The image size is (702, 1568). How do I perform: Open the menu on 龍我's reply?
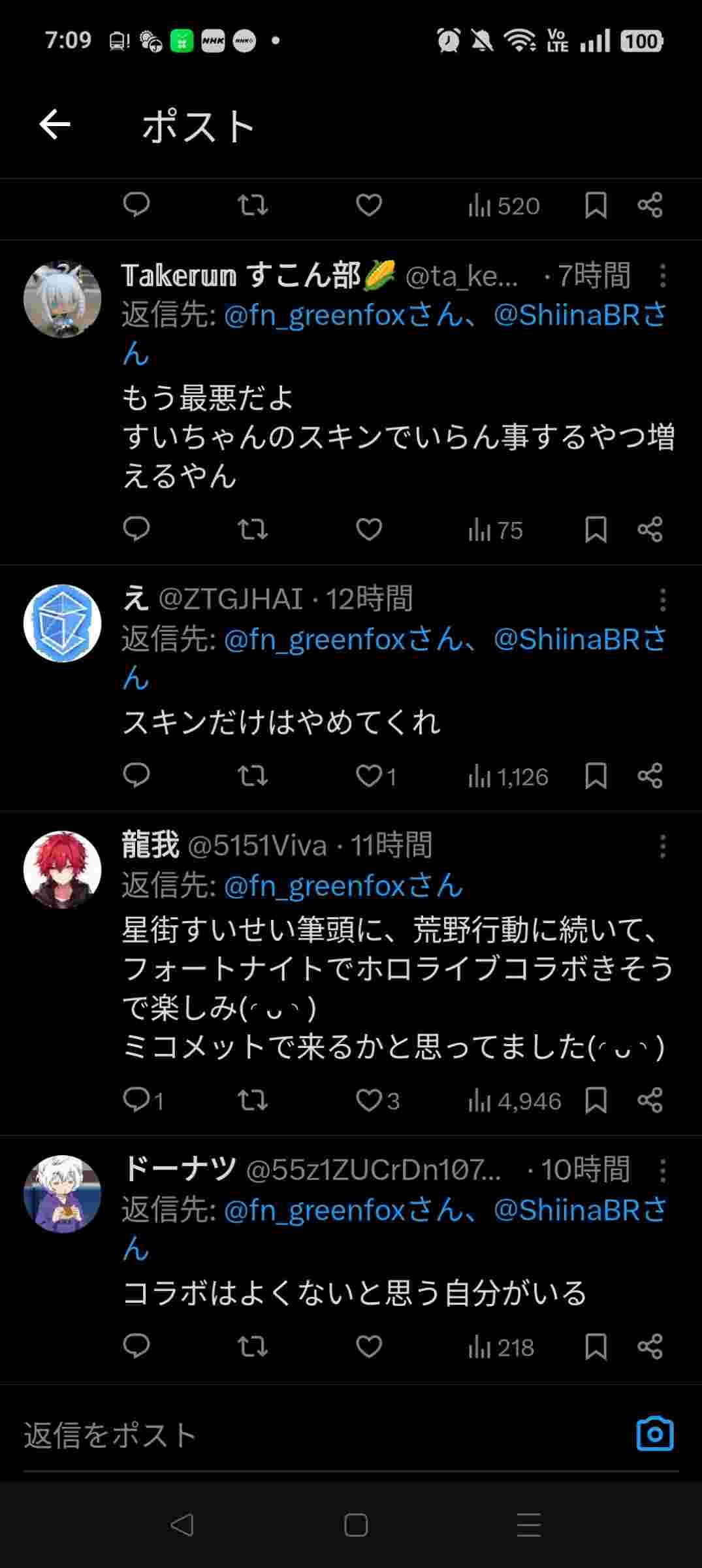point(663,847)
